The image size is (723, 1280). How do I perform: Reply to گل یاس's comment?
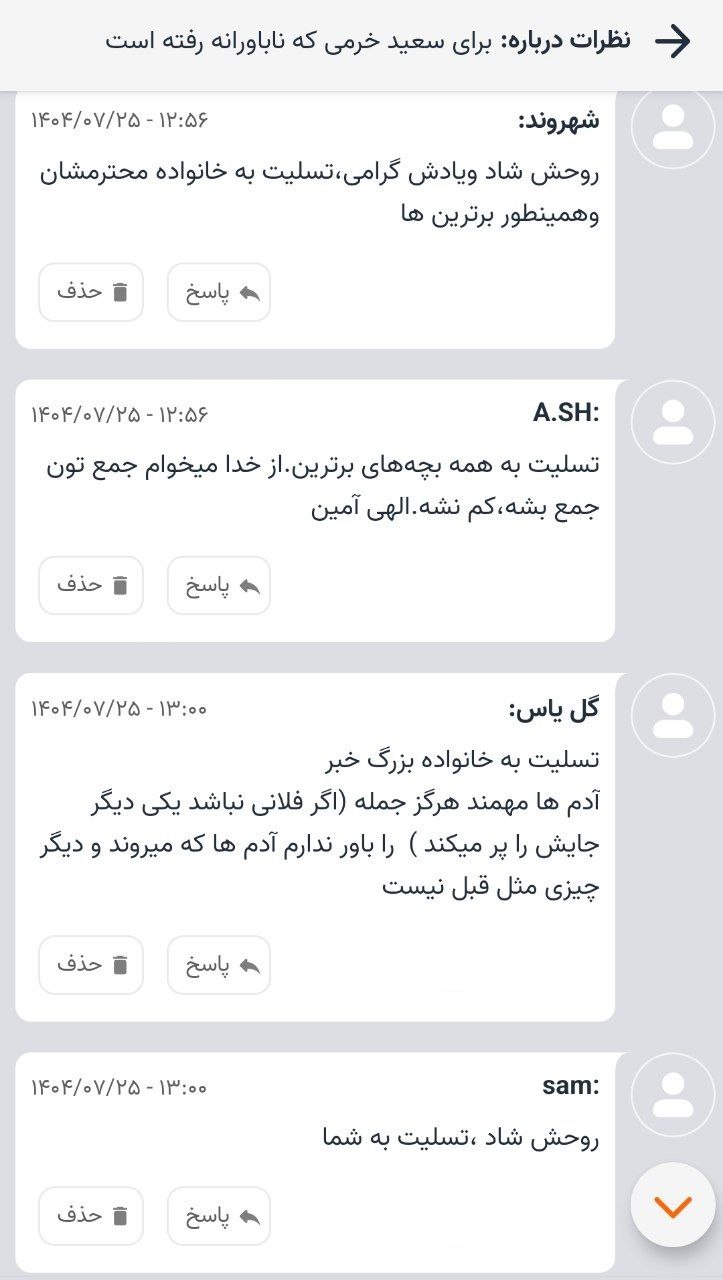[219, 965]
